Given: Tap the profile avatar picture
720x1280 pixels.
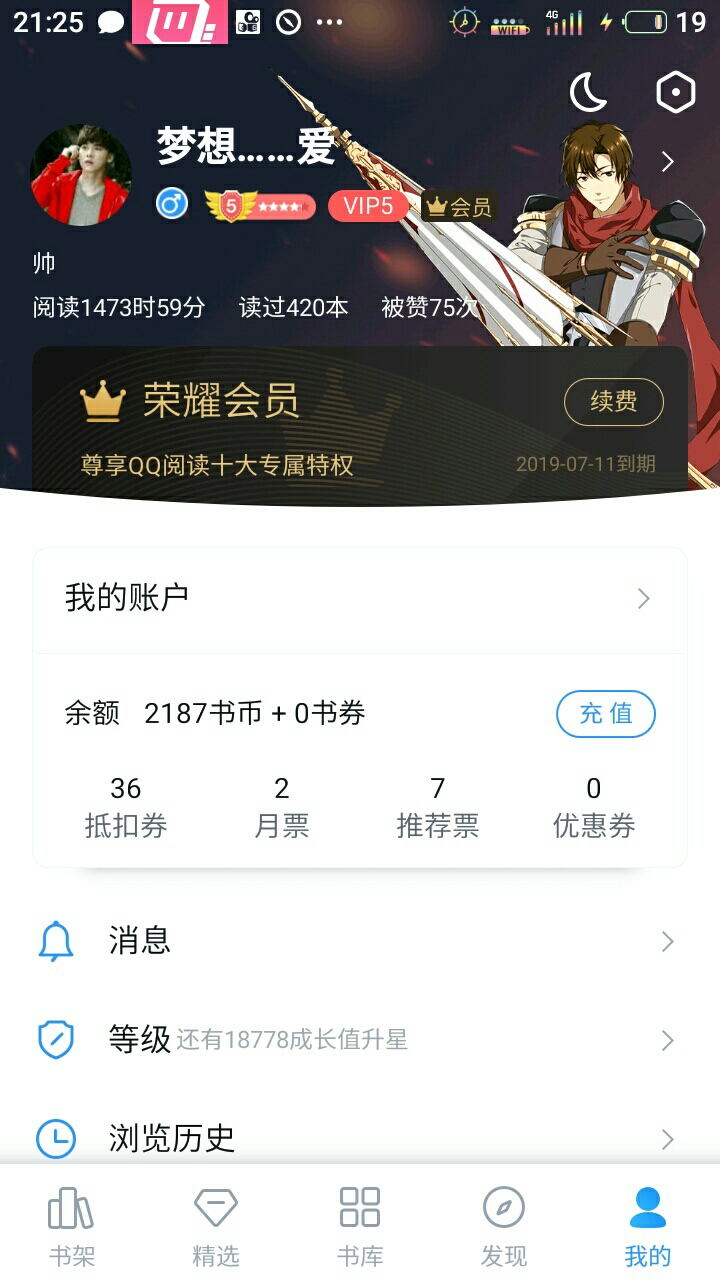Looking at the screenshot, I should [82, 176].
